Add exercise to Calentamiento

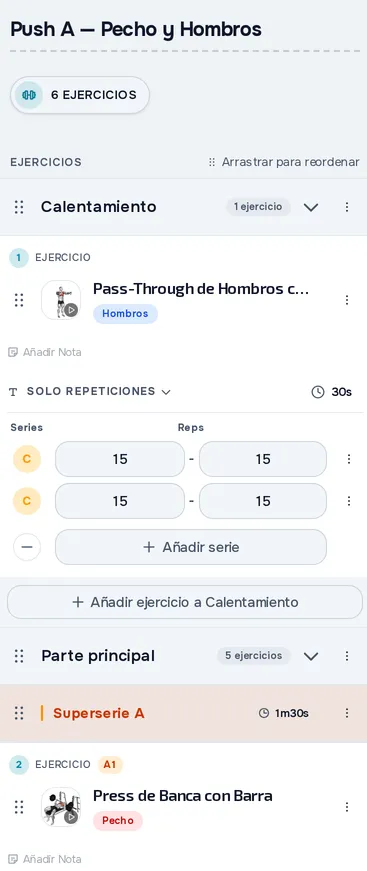(x=185, y=602)
